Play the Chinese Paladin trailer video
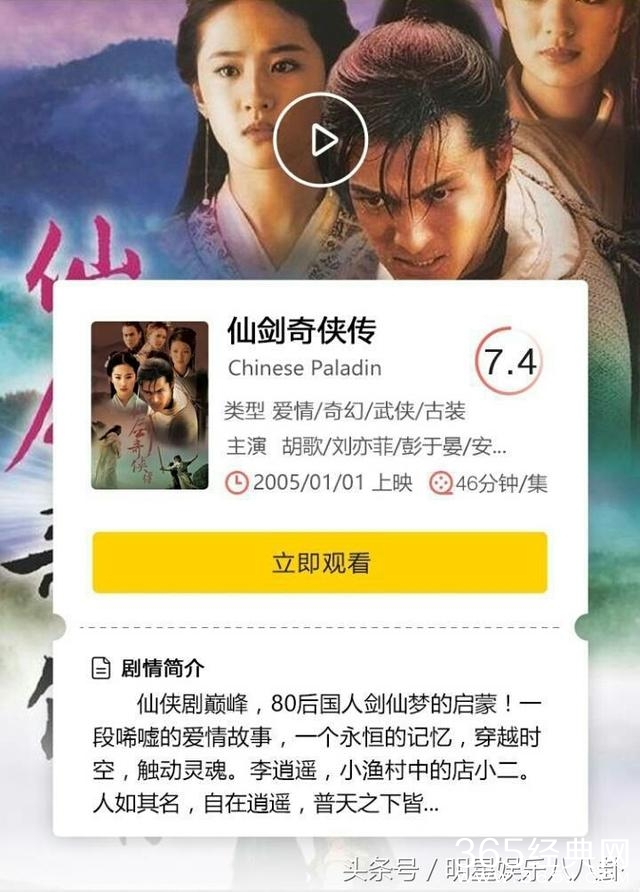 pyautogui.click(x=321, y=139)
